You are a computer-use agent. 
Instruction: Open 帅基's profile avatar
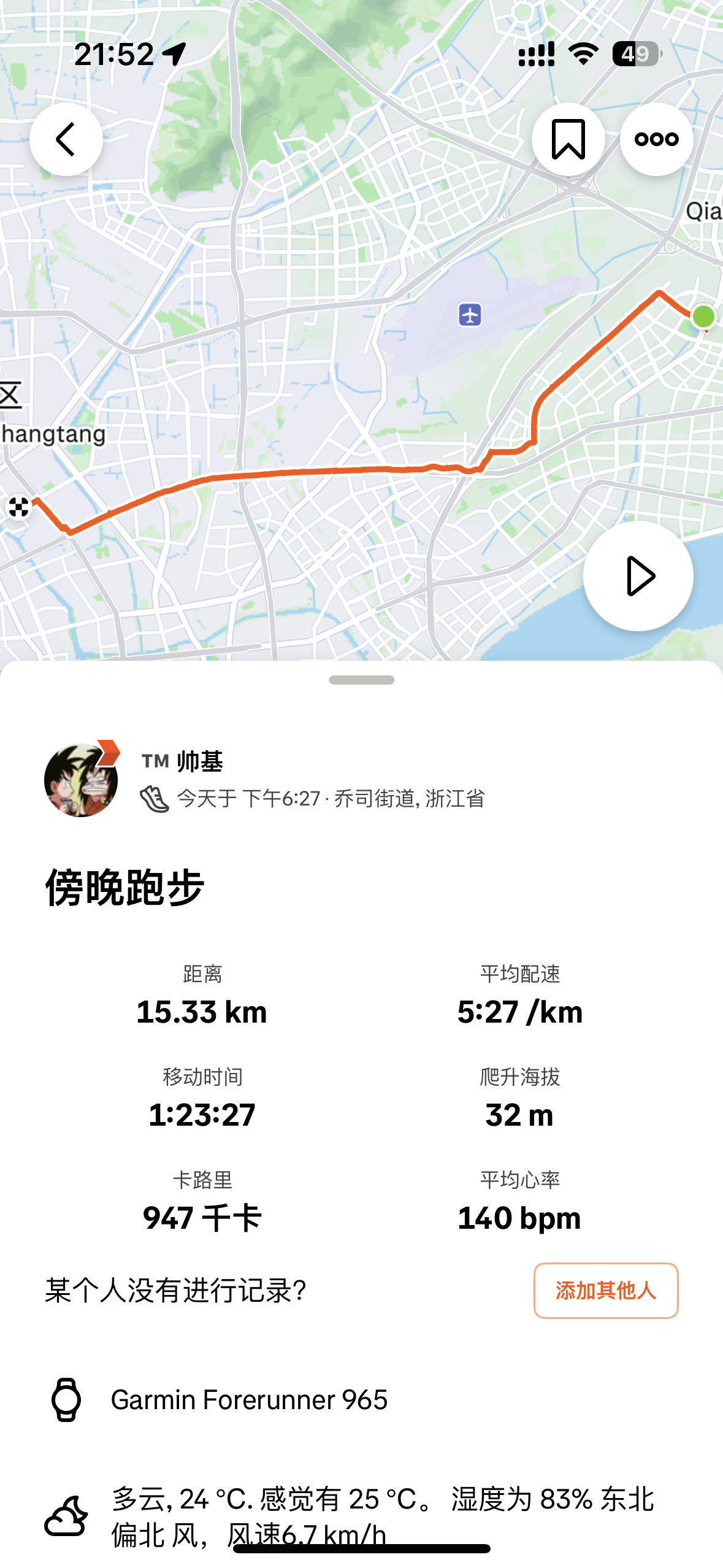click(x=81, y=779)
